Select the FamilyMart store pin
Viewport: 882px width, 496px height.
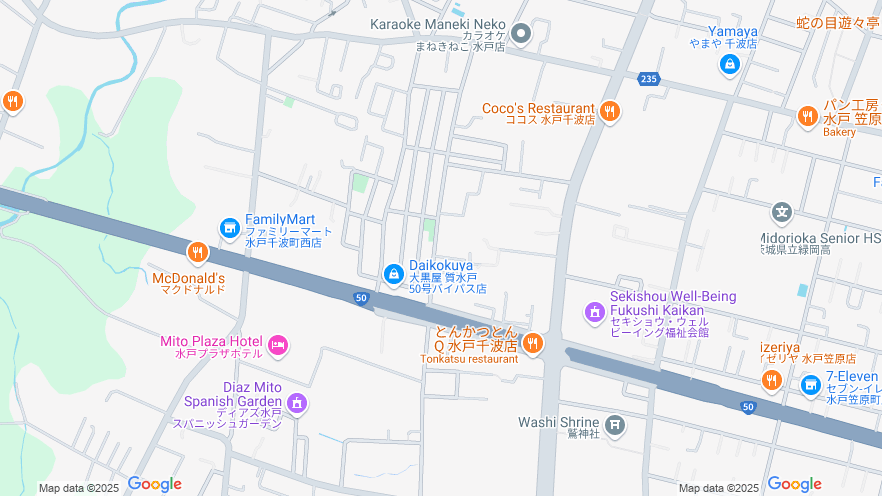(229, 228)
